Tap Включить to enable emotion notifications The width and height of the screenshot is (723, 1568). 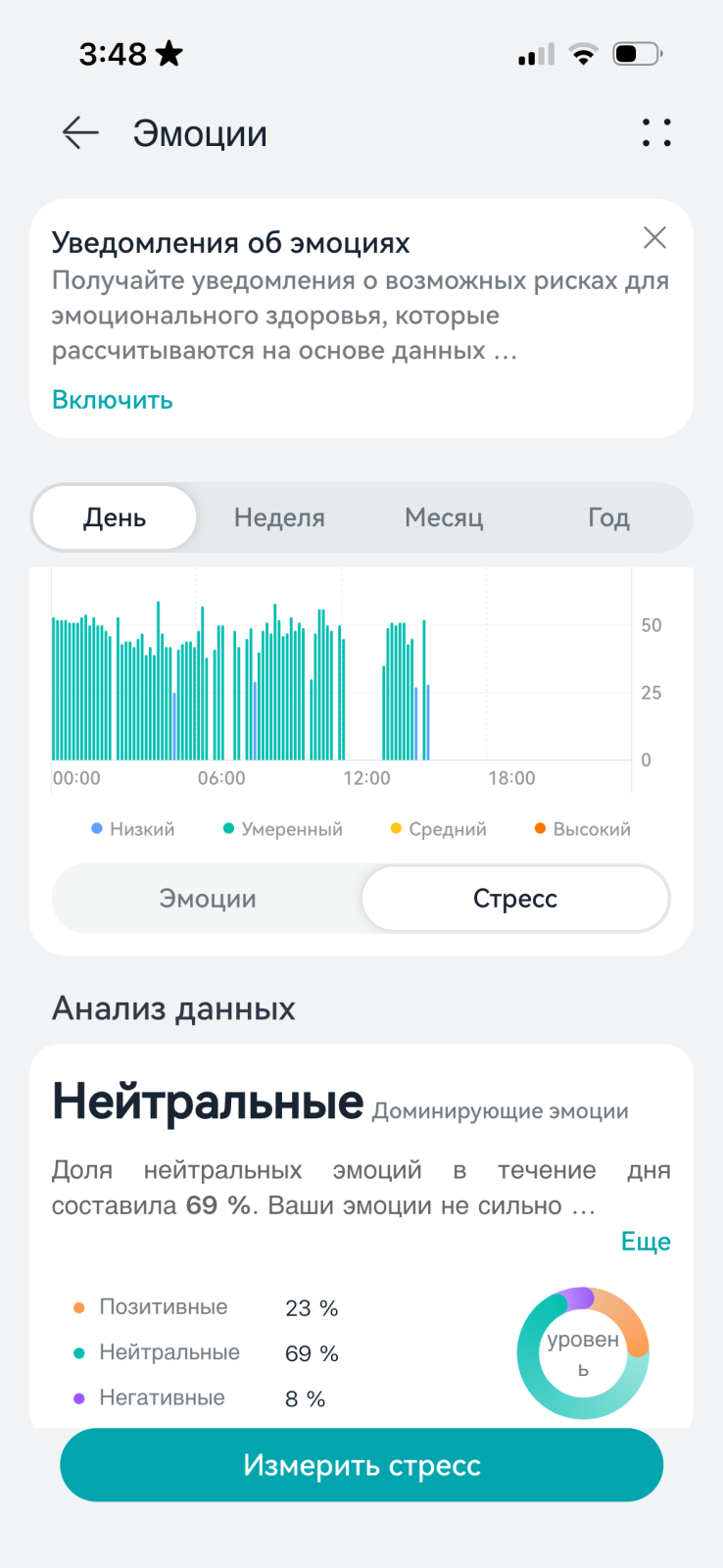point(112,400)
